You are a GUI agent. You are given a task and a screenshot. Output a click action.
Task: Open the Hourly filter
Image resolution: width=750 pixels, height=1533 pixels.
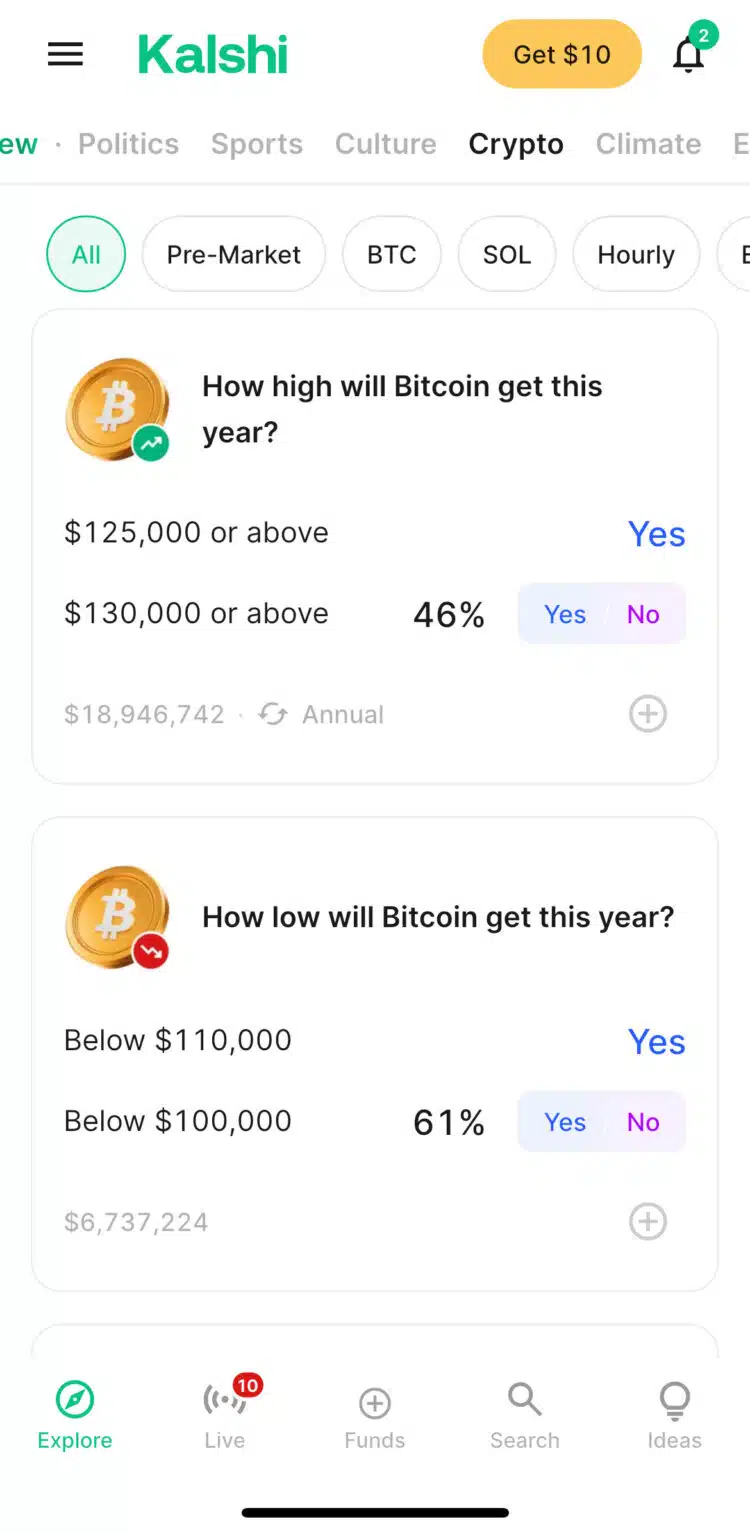[636, 254]
